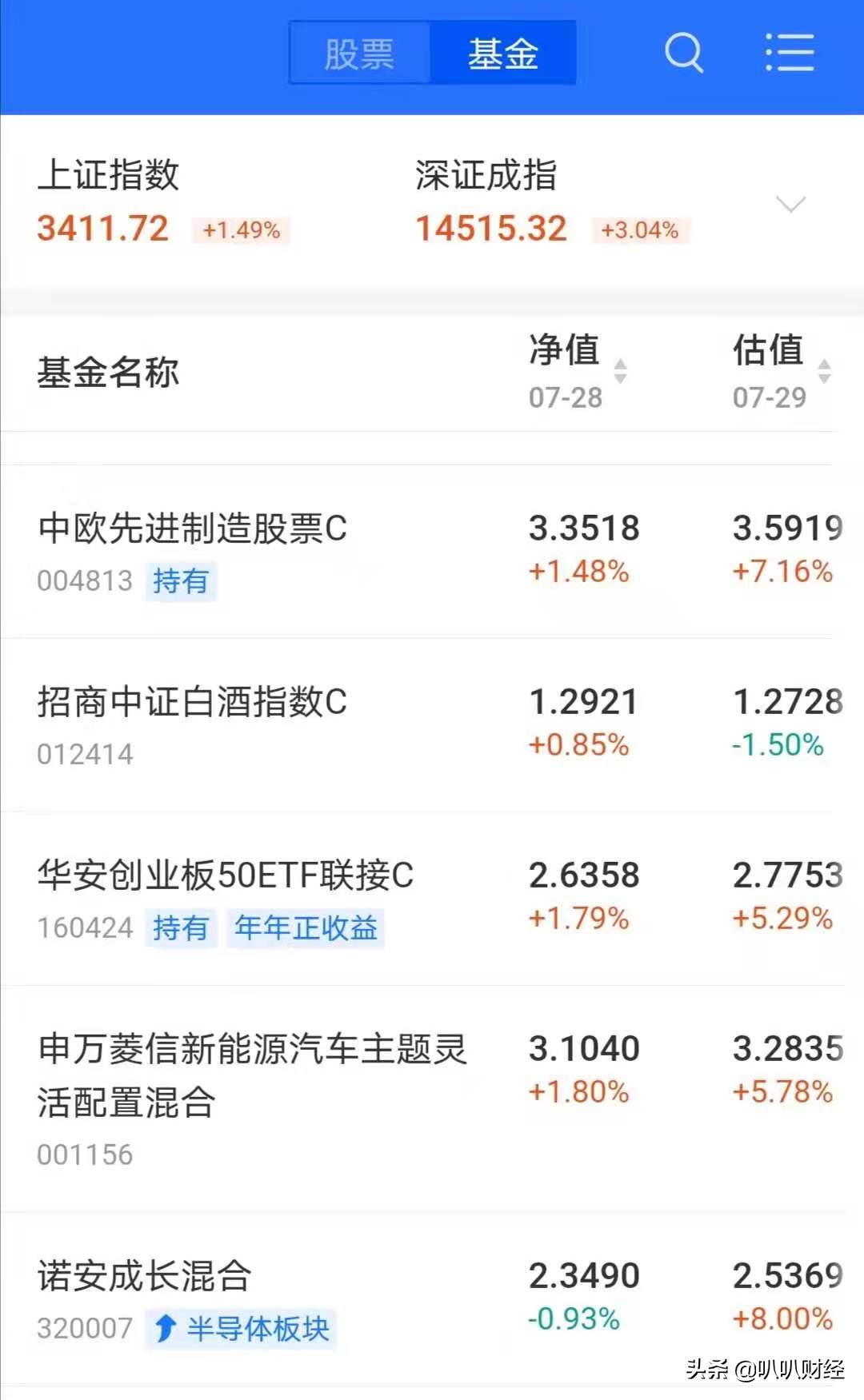The image size is (864, 1400).
Task: Open fund 华安创业板50ETF联接C
Action: (226, 875)
